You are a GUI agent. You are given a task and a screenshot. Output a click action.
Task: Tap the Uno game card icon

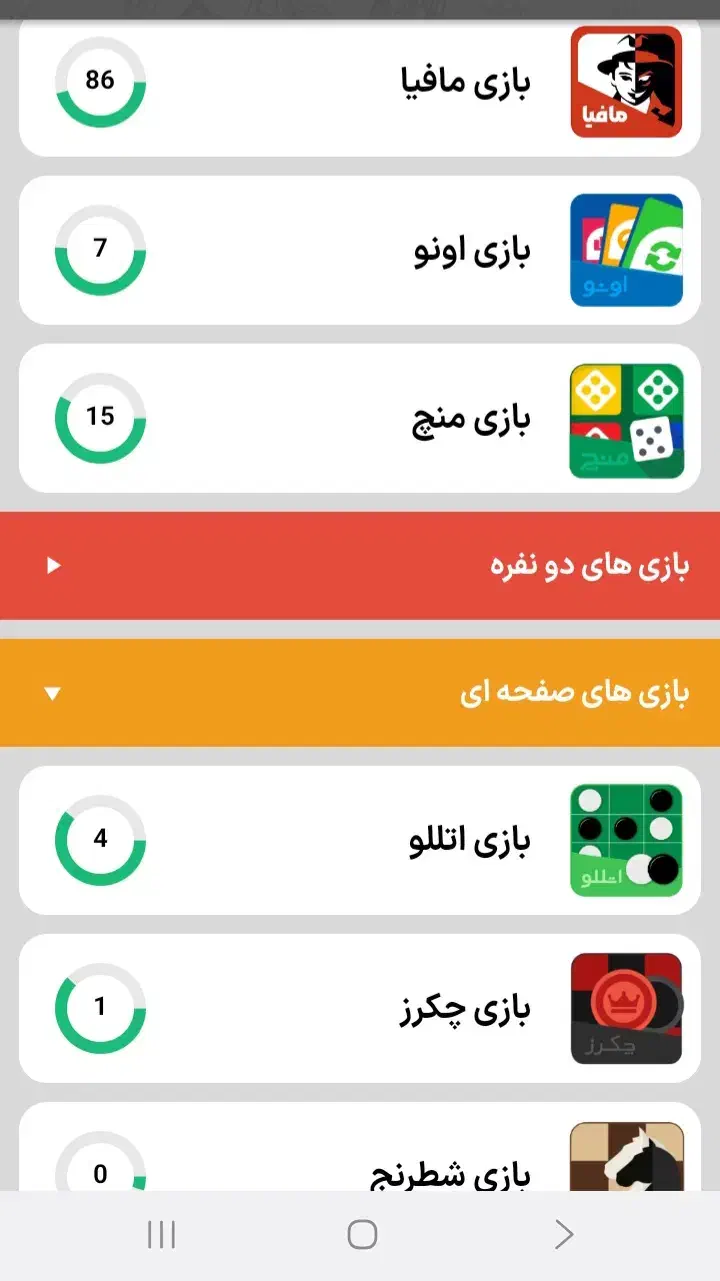(626, 250)
